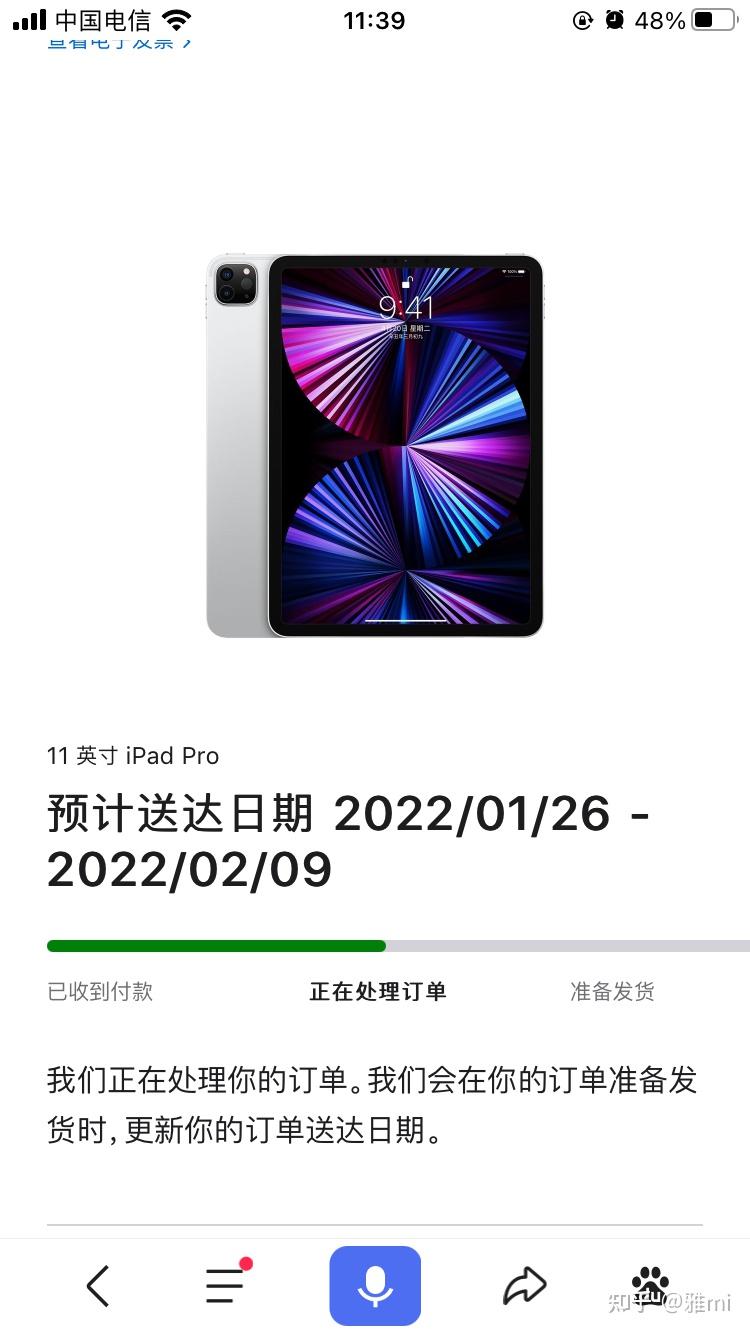The height and width of the screenshot is (1334, 750).
Task: Open the browser menu with red dot
Action: point(226,1284)
